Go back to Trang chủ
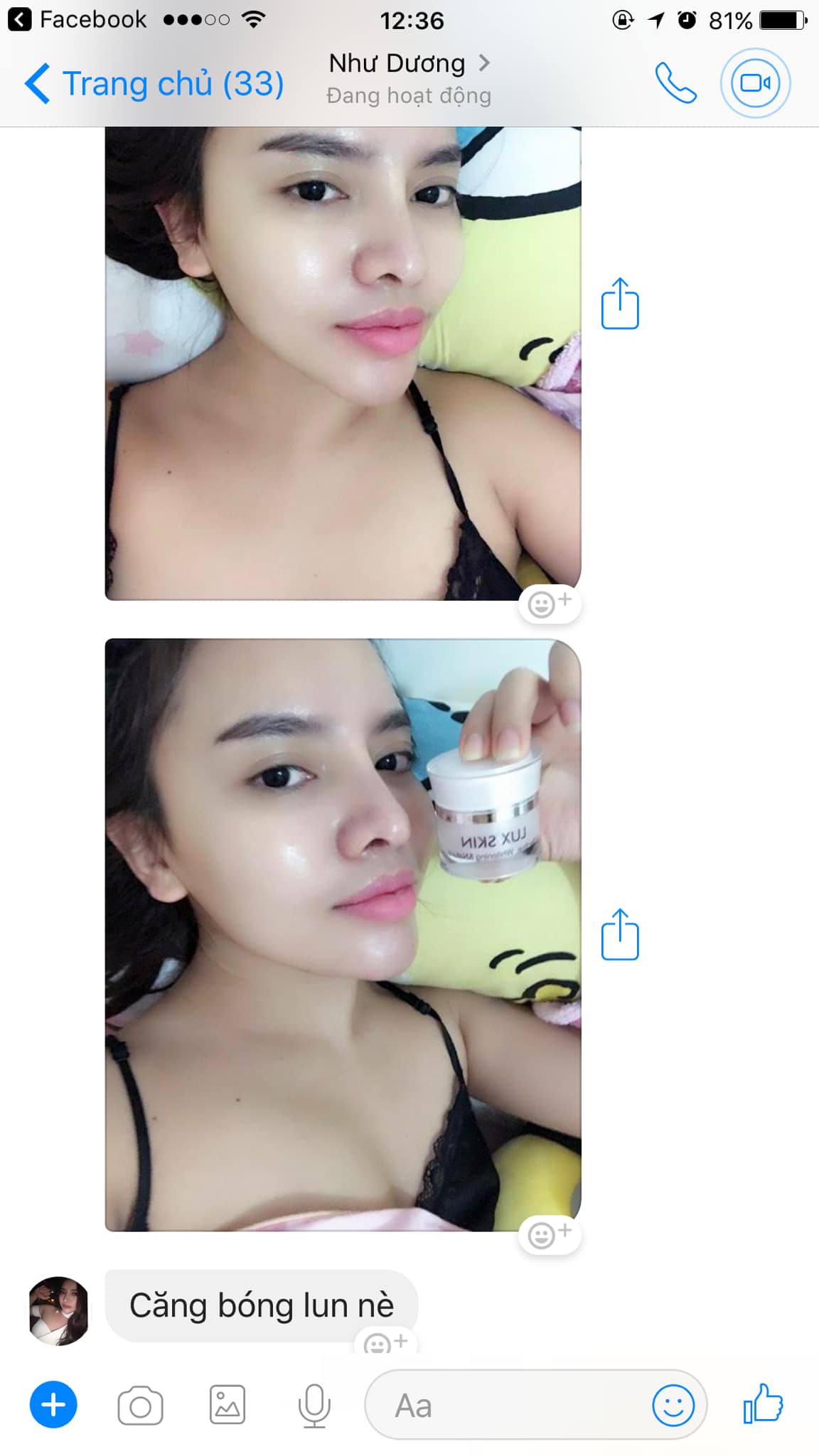The height and width of the screenshot is (1456, 819). (154, 84)
